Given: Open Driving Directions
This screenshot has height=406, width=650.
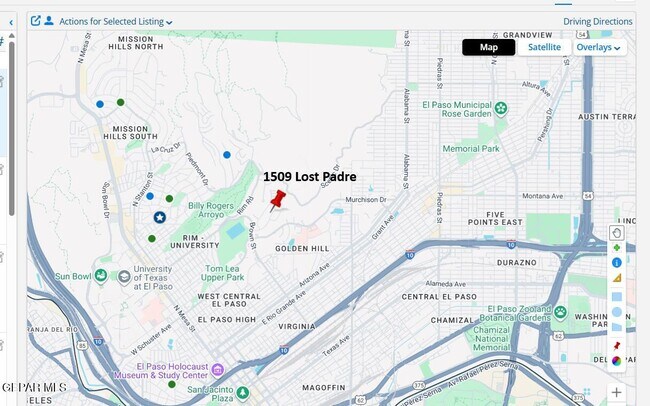Looking at the screenshot, I should tap(597, 21).
